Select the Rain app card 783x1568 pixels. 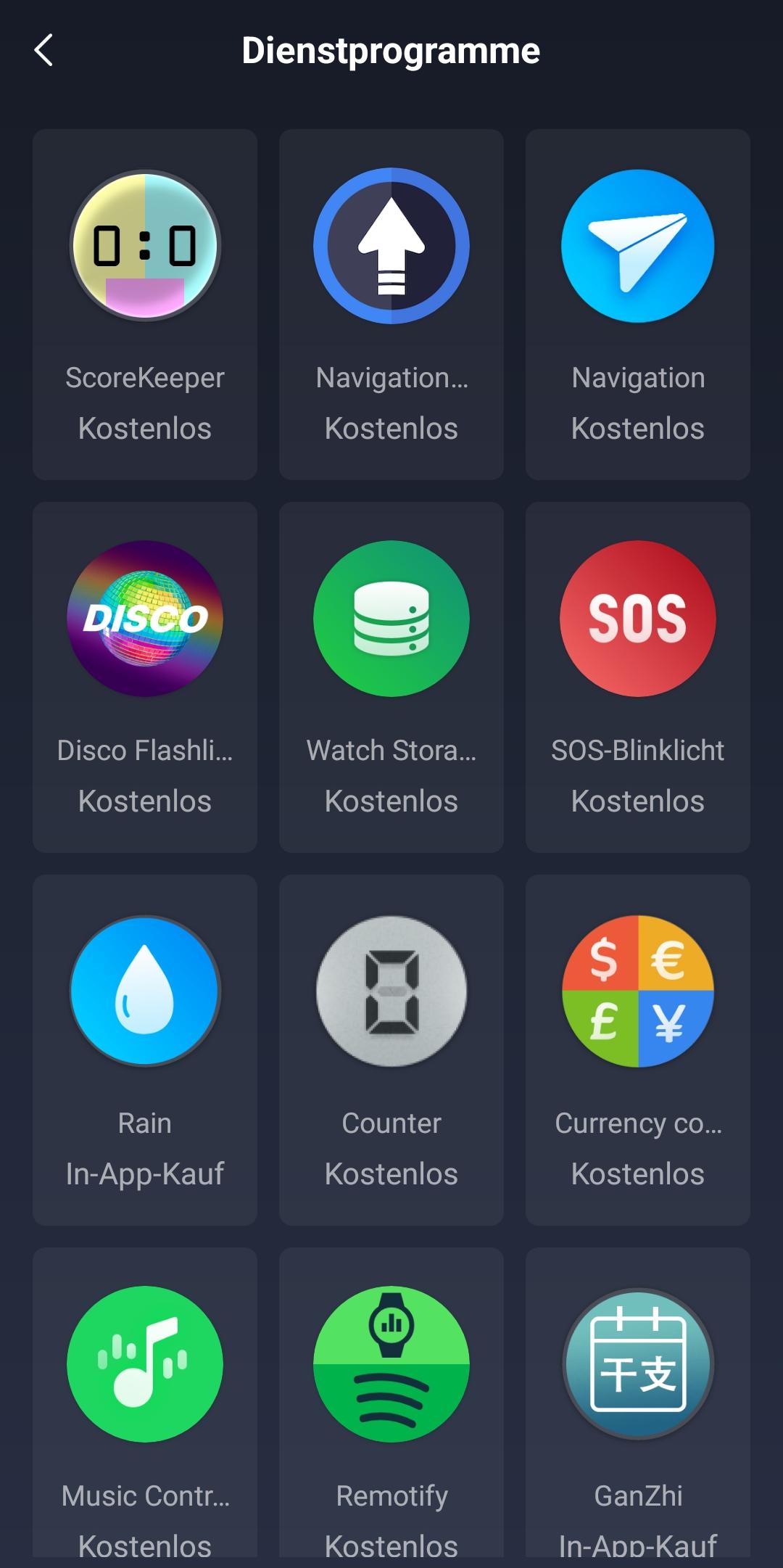145,1050
